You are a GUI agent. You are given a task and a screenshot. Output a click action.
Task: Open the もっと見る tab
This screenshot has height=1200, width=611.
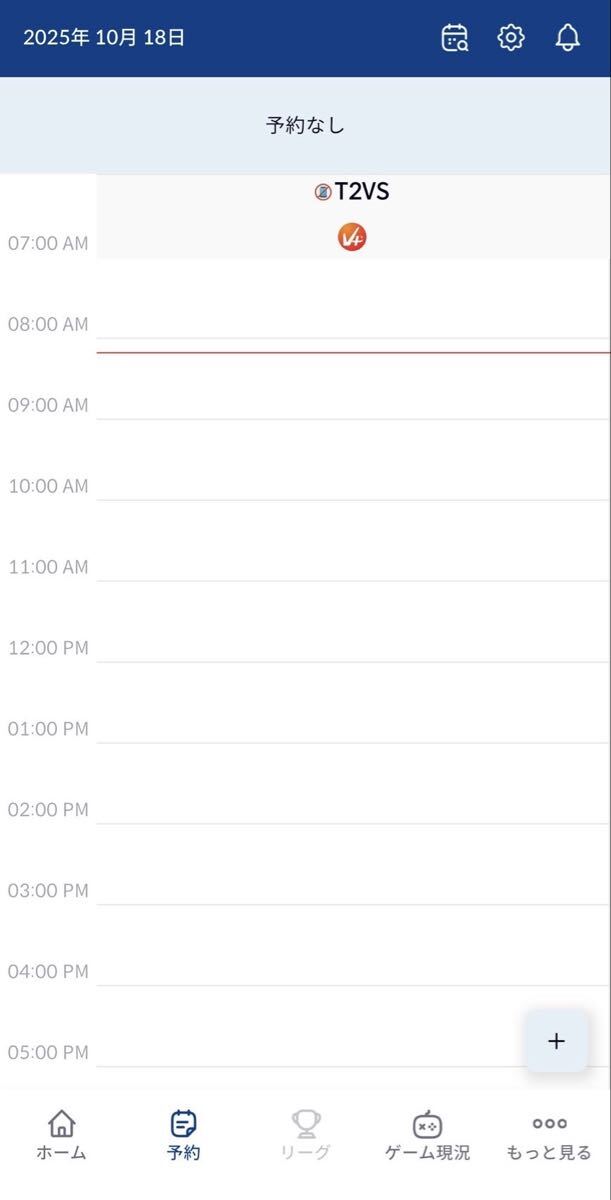coord(549,1135)
